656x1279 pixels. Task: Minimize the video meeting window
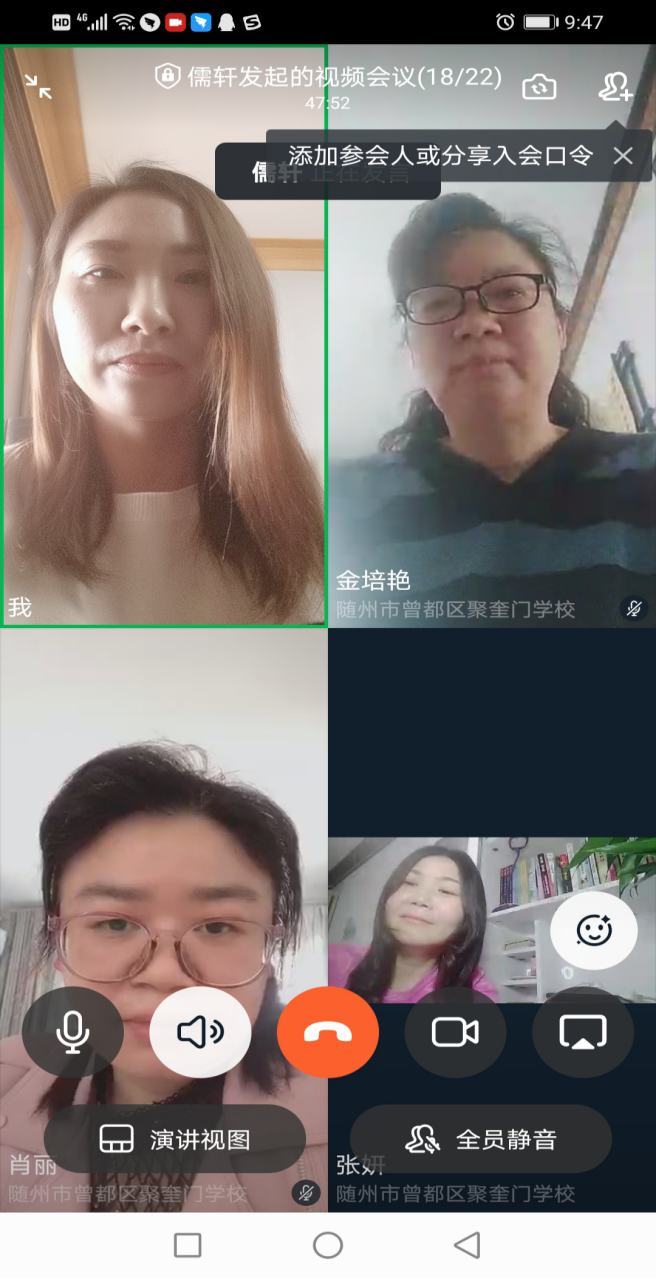[38, 87]
